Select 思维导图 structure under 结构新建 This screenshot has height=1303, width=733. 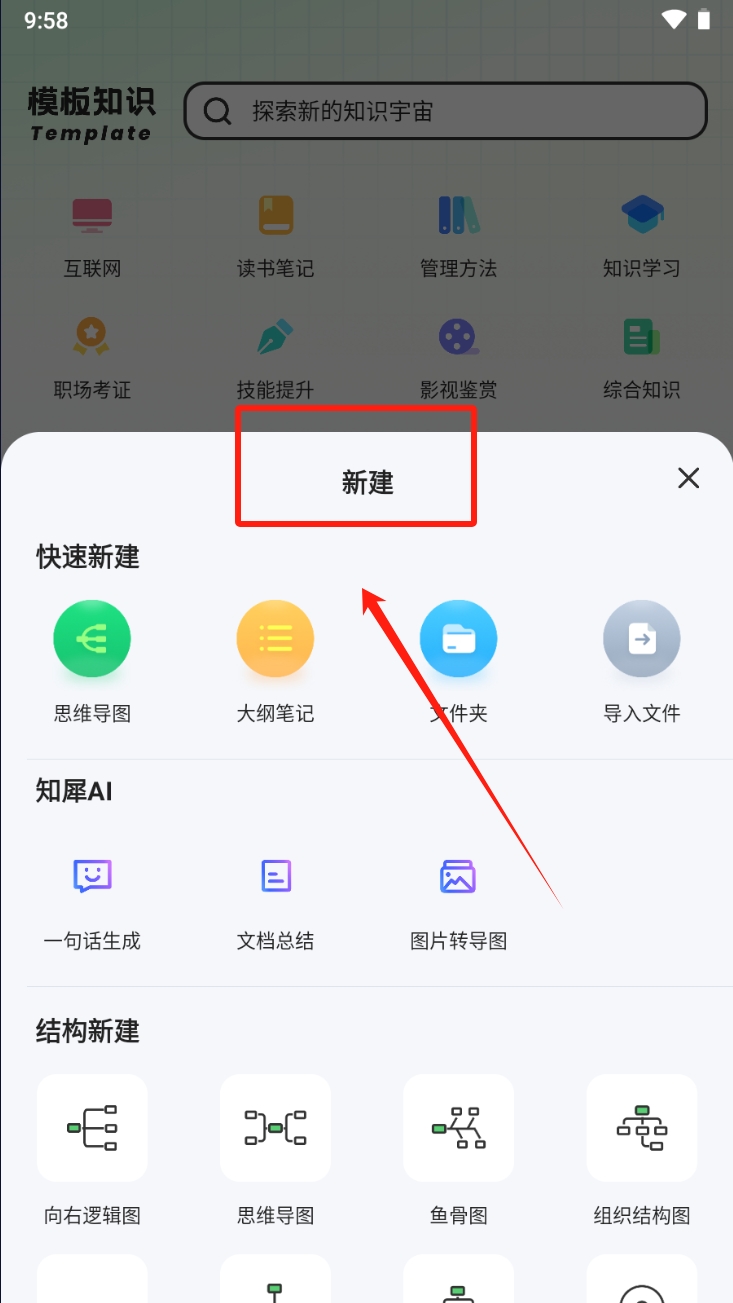point(275,1128)
